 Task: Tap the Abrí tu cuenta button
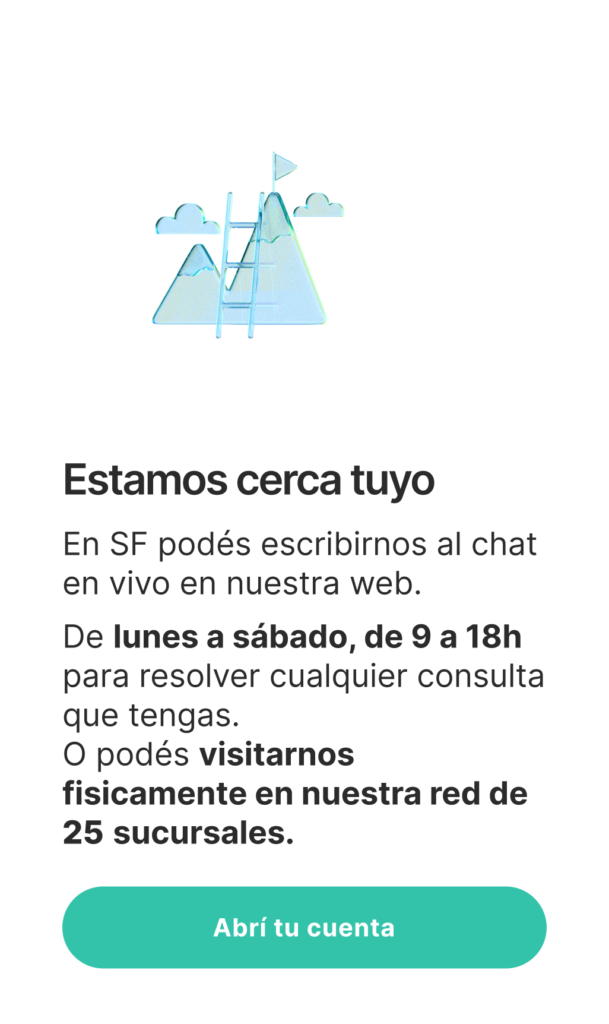pyautogui.click(x=304, y=927)
